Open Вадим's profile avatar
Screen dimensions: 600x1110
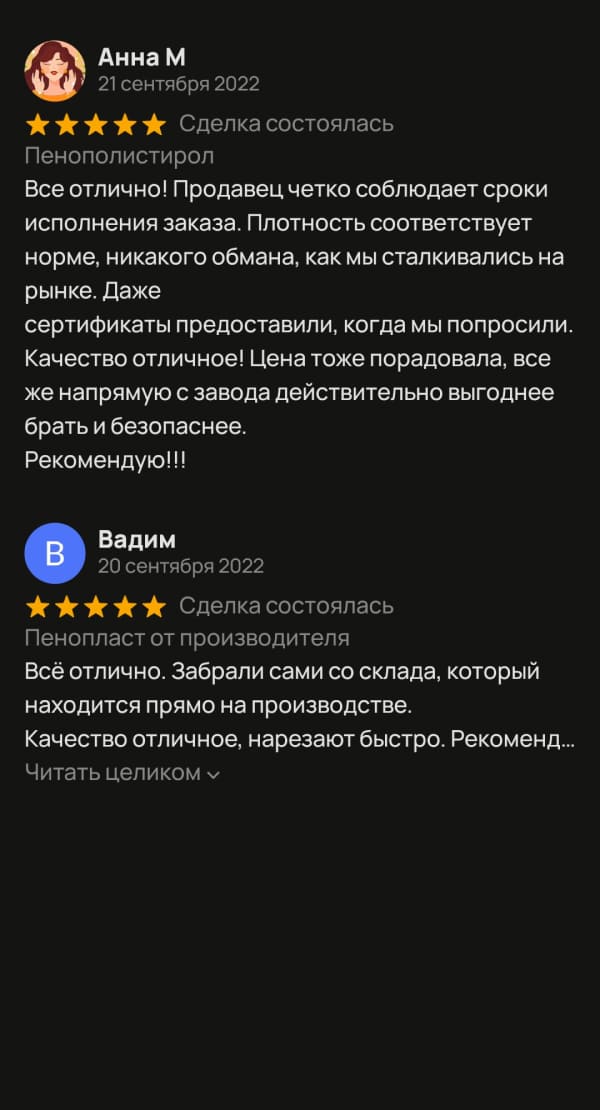54,552
